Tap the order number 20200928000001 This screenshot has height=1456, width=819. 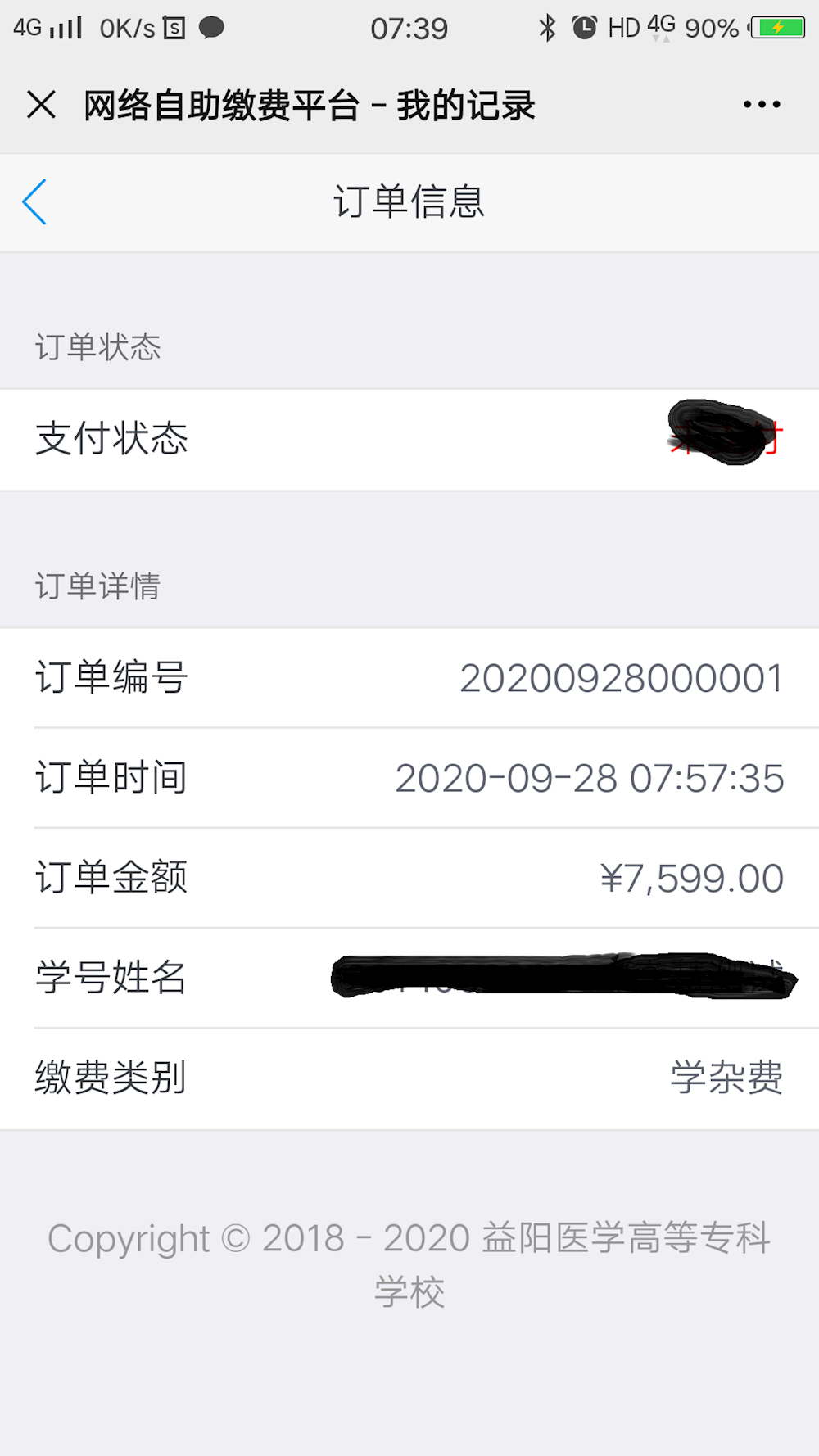coord(624,676)
